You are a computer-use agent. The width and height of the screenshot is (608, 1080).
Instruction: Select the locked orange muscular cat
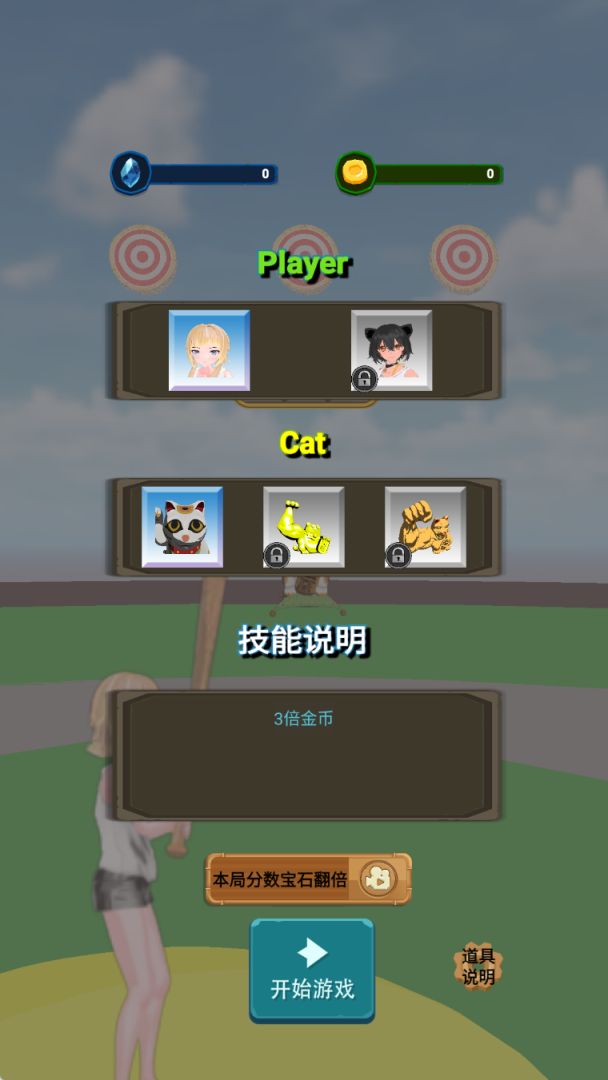pyautogui.click(x=426, y=527)
